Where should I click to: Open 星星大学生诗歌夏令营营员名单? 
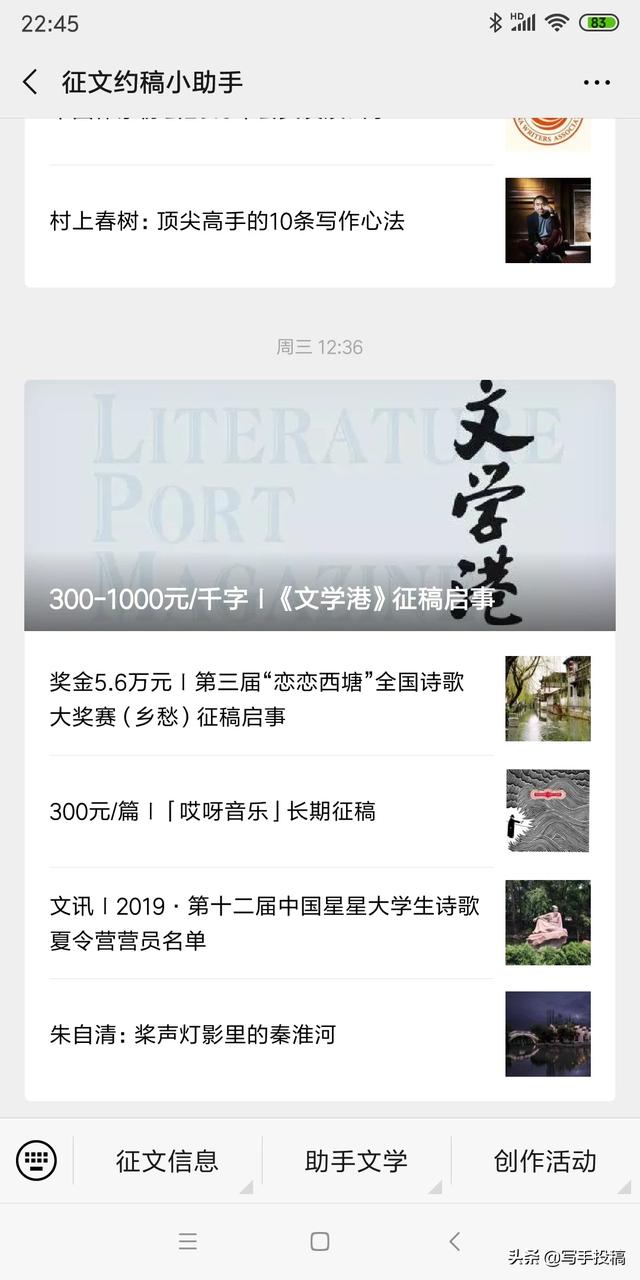point(270,923)
